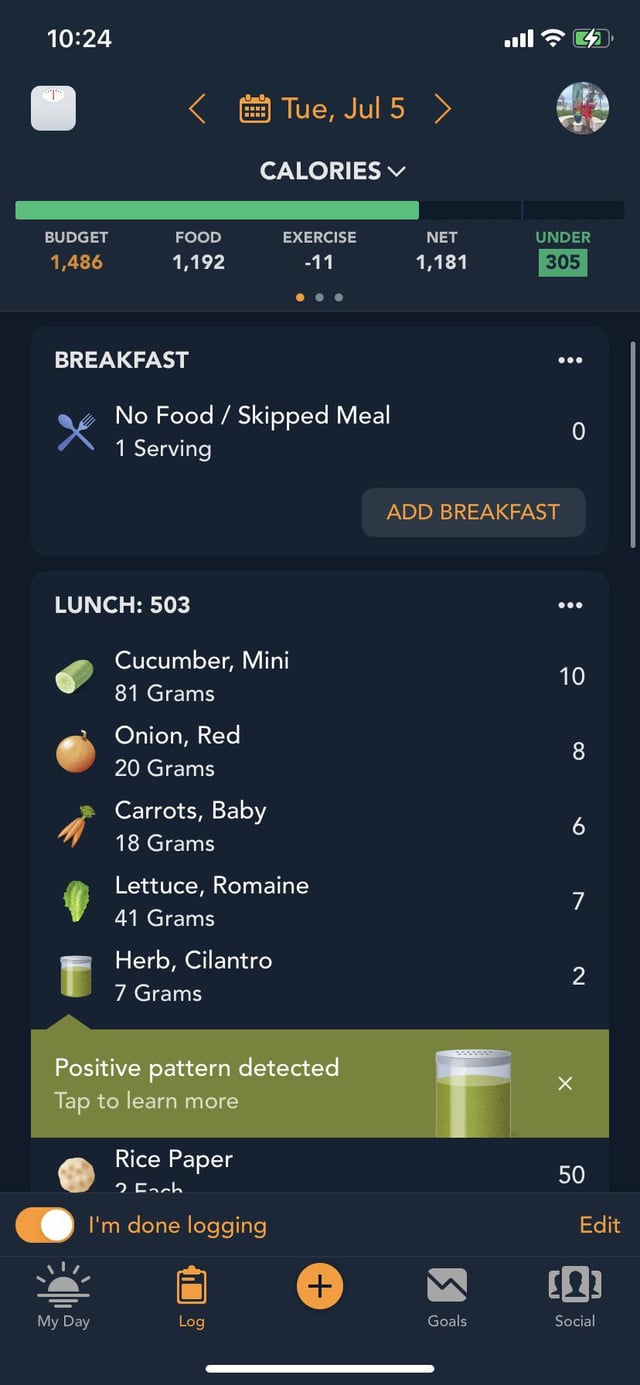Add a new entry with plus button
Viewport: 640px width, 1385px height.
click(x=320, y=1287)
